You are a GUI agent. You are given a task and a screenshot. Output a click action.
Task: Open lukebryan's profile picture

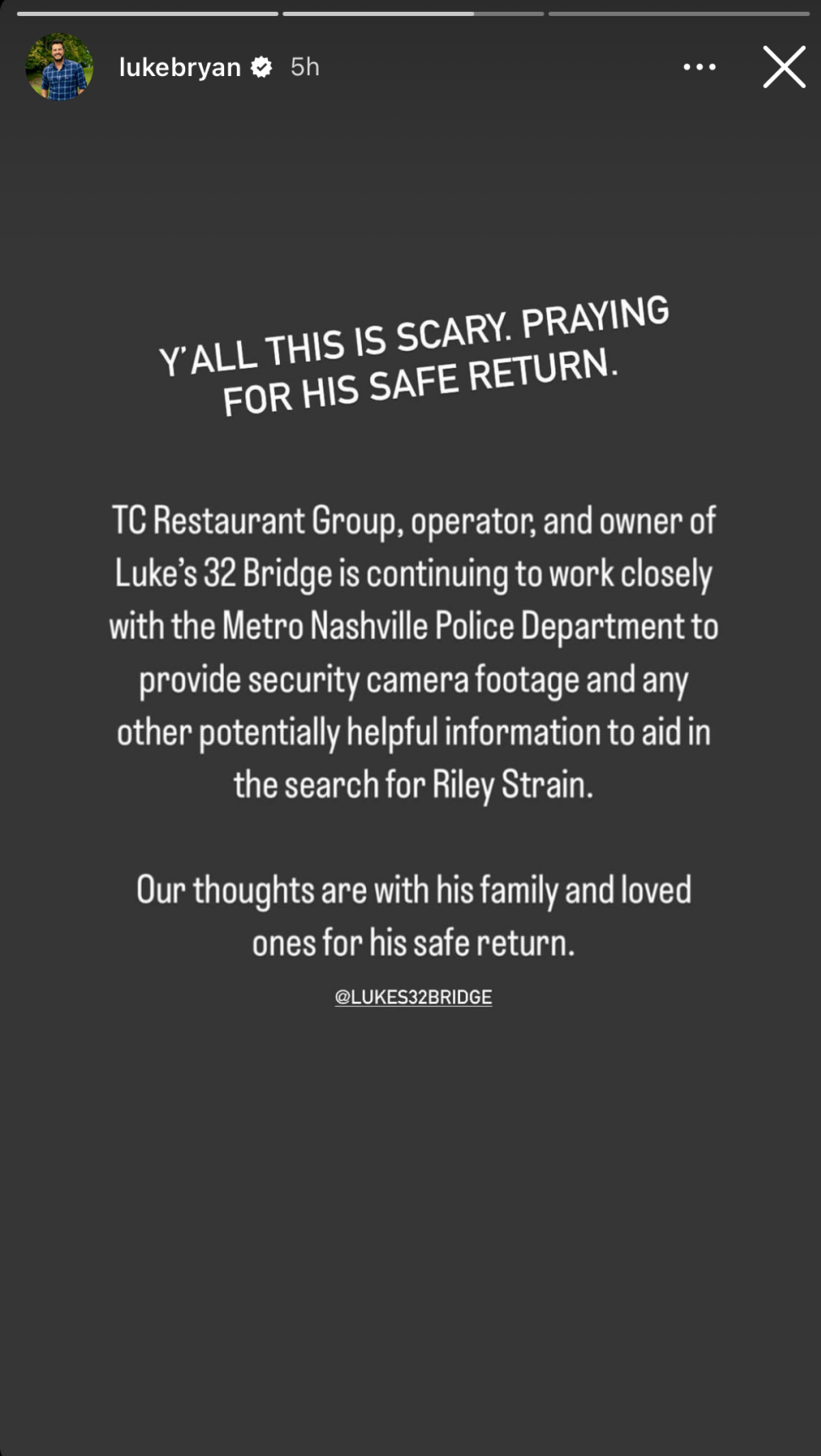pos(59,67)
